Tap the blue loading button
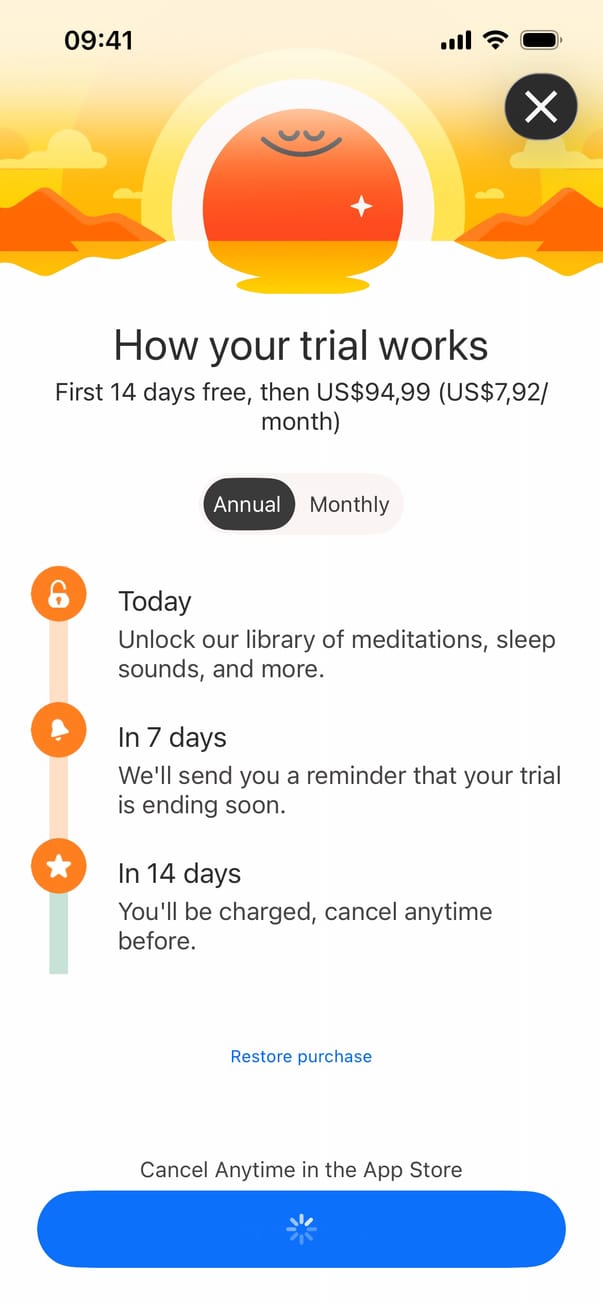The width and height of the screenshot is (603, 1305). pyautogui.click(x=301, y=1229)
